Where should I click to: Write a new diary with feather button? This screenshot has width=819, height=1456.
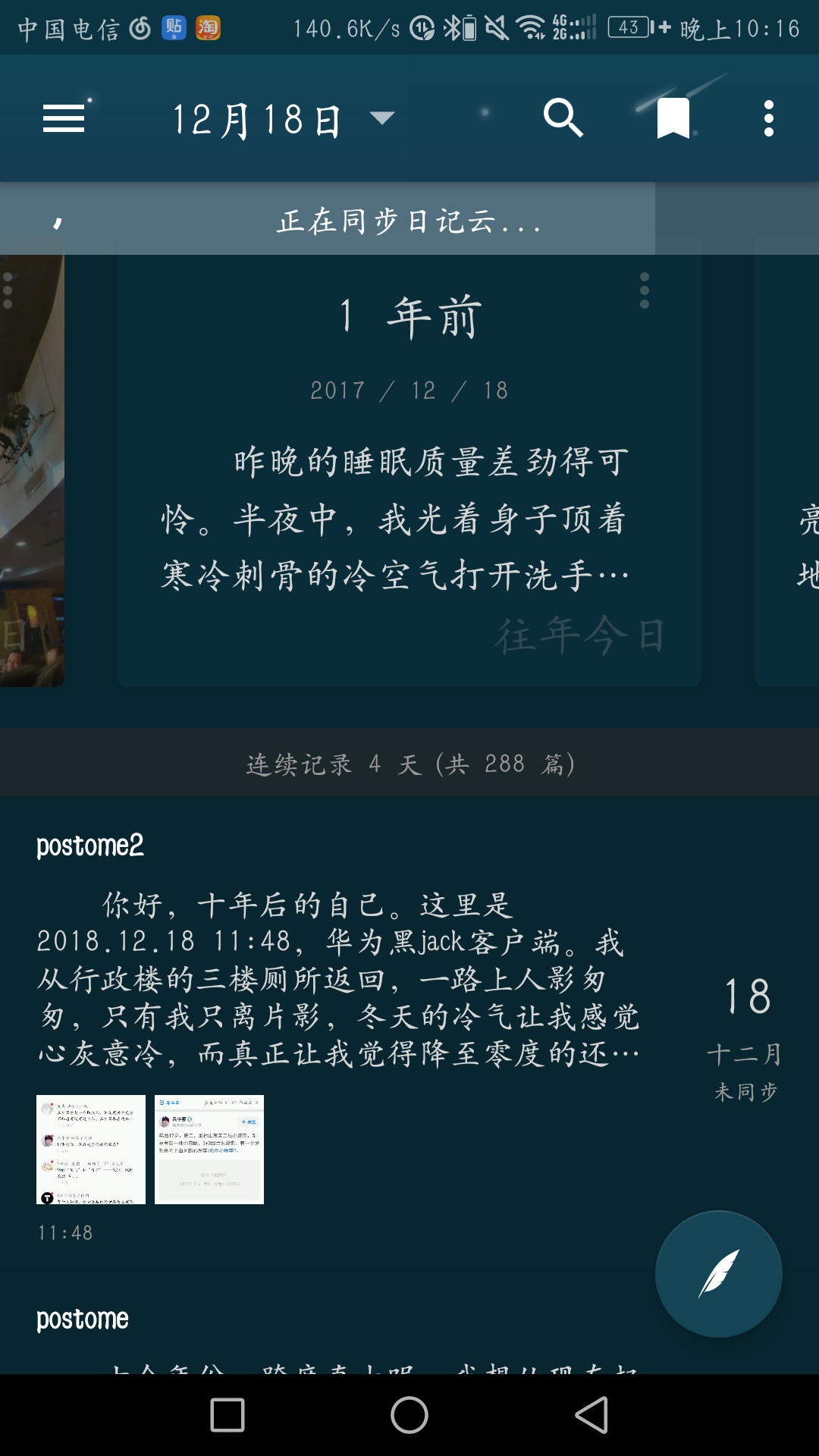click(718, 1273)
